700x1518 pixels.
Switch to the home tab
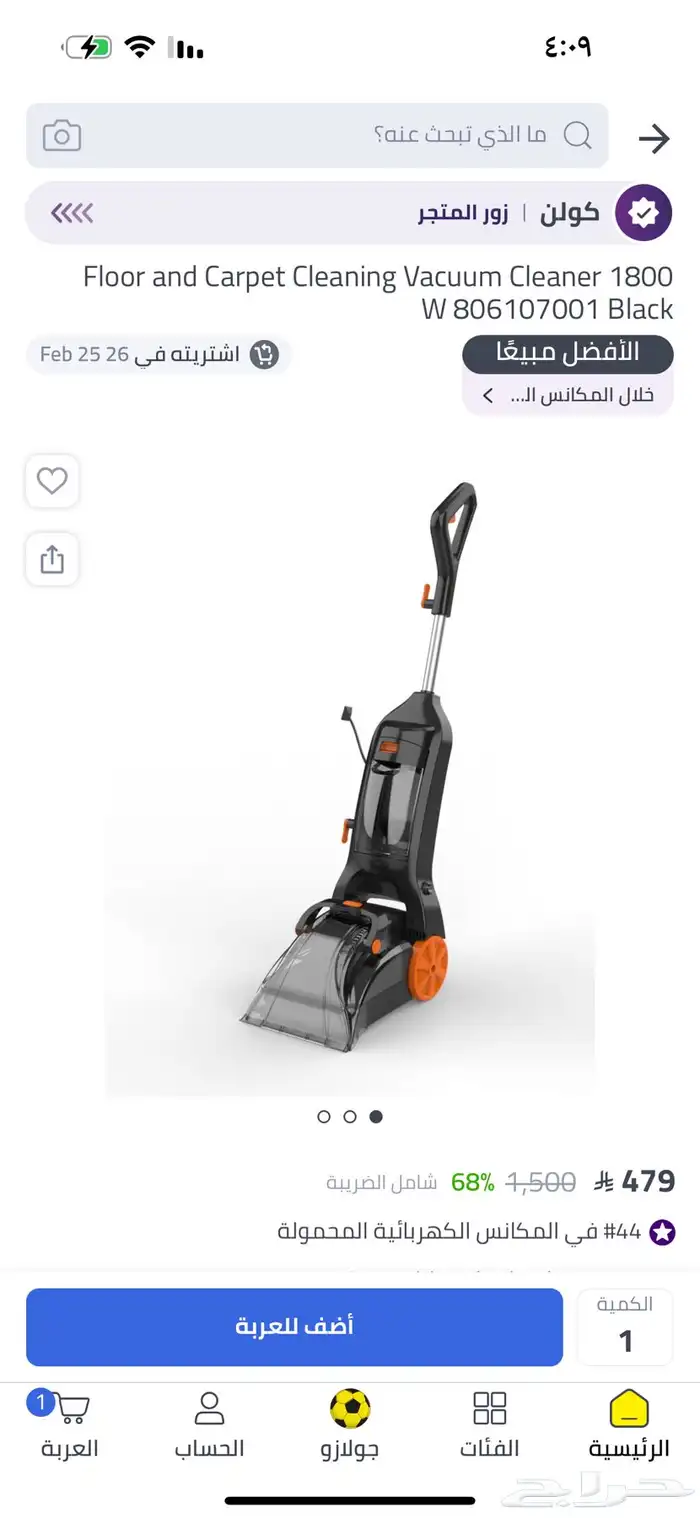[629, 1425]
